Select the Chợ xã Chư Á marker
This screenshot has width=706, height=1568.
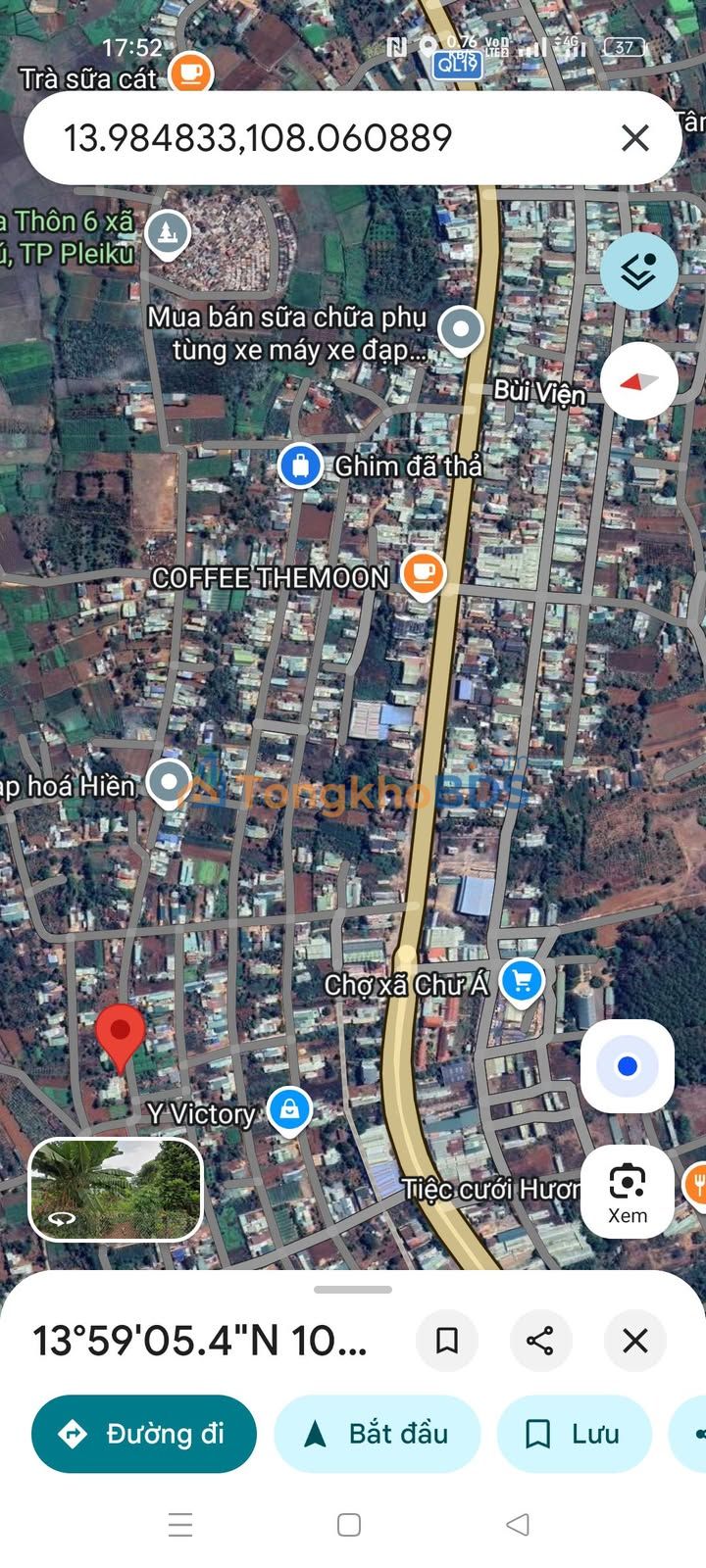point(521,981)
